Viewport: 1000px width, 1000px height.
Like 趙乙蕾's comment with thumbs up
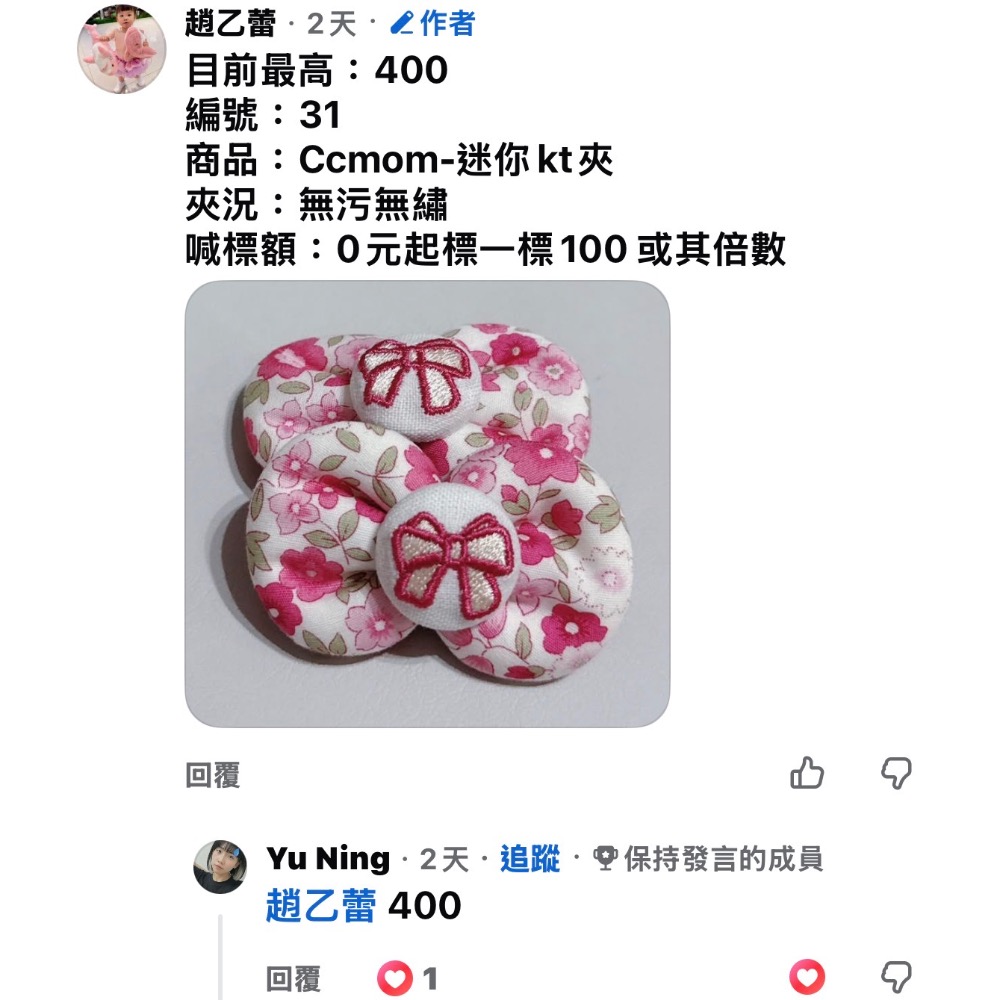click(807, 774)
